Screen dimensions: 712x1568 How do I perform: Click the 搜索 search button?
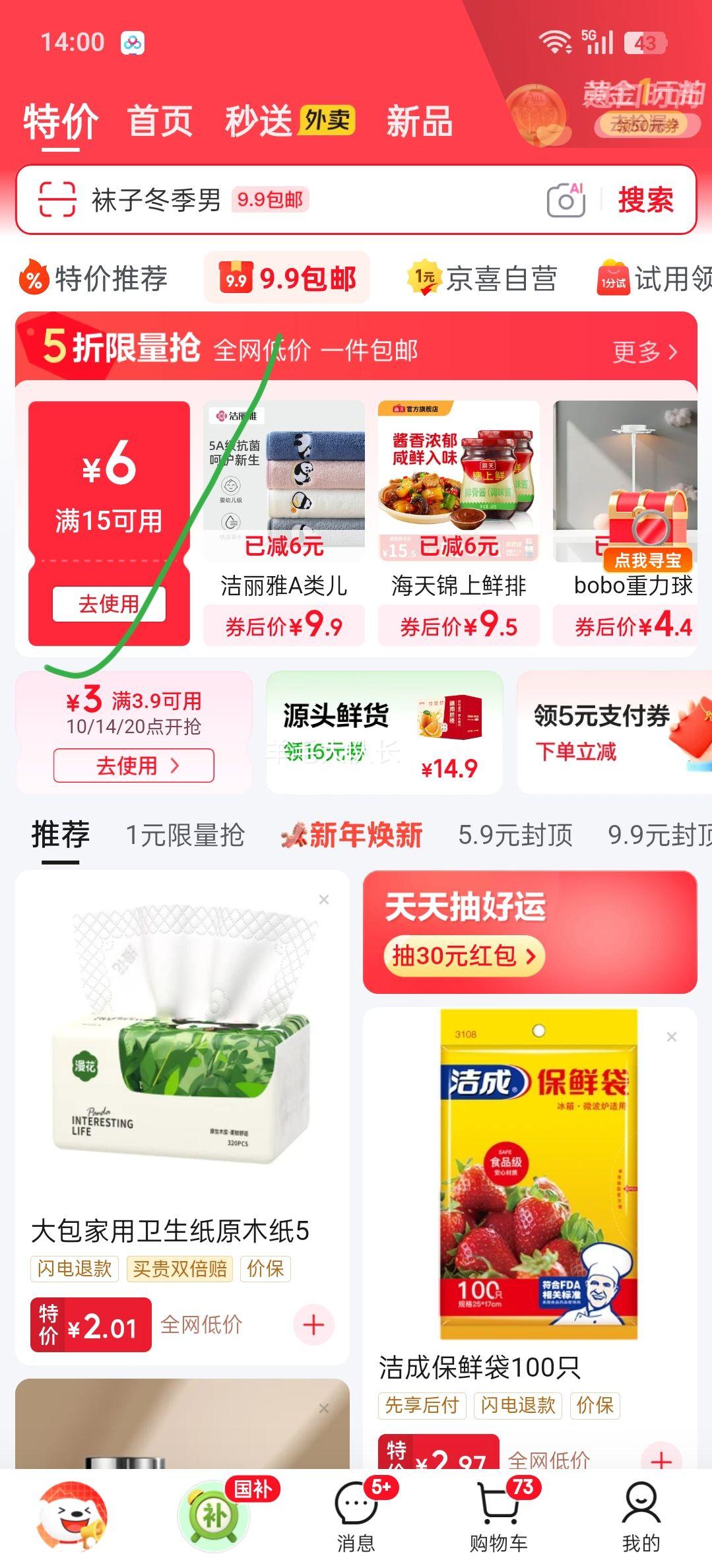646,201
